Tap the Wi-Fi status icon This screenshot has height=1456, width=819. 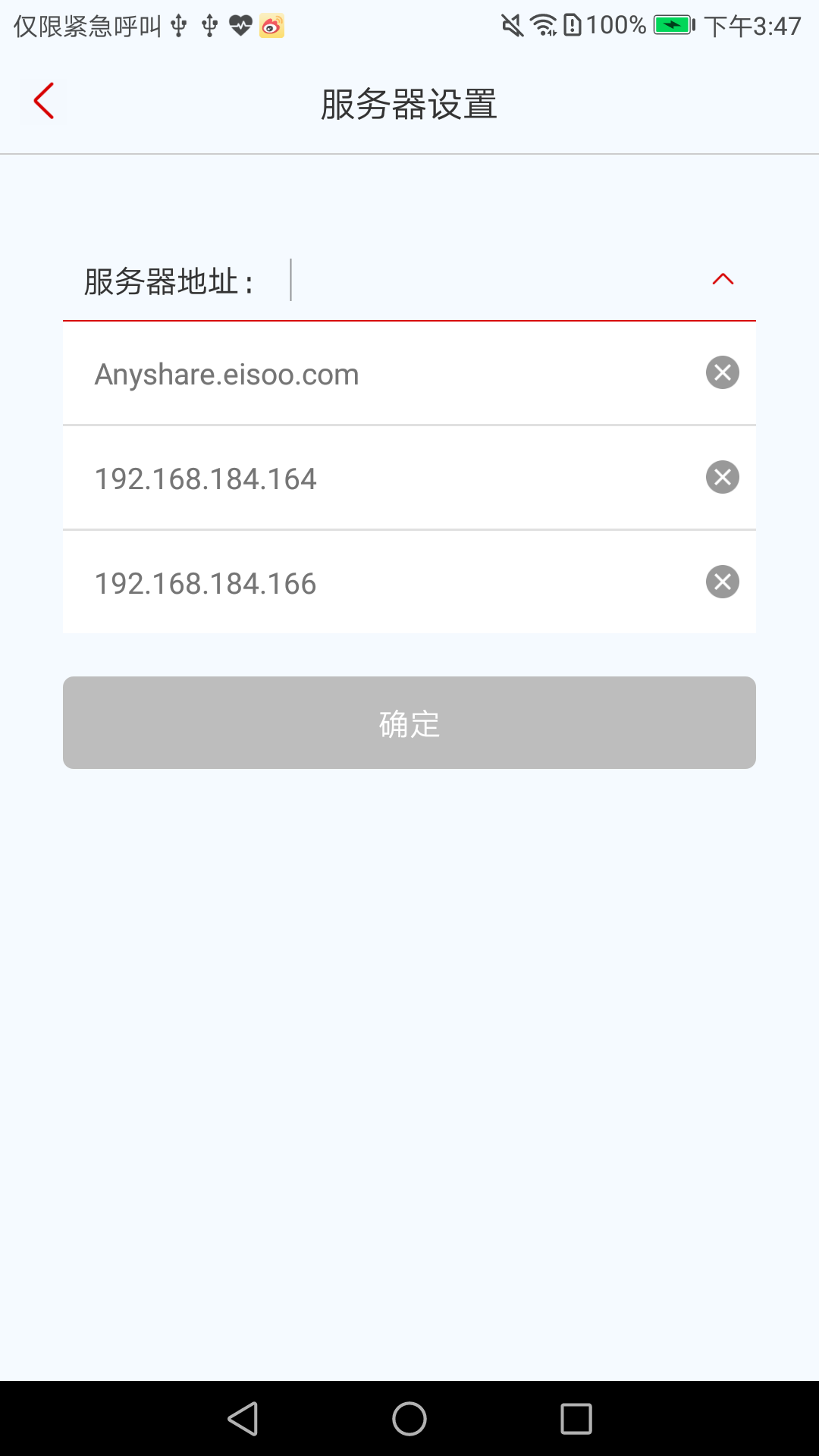coord(543,24)
